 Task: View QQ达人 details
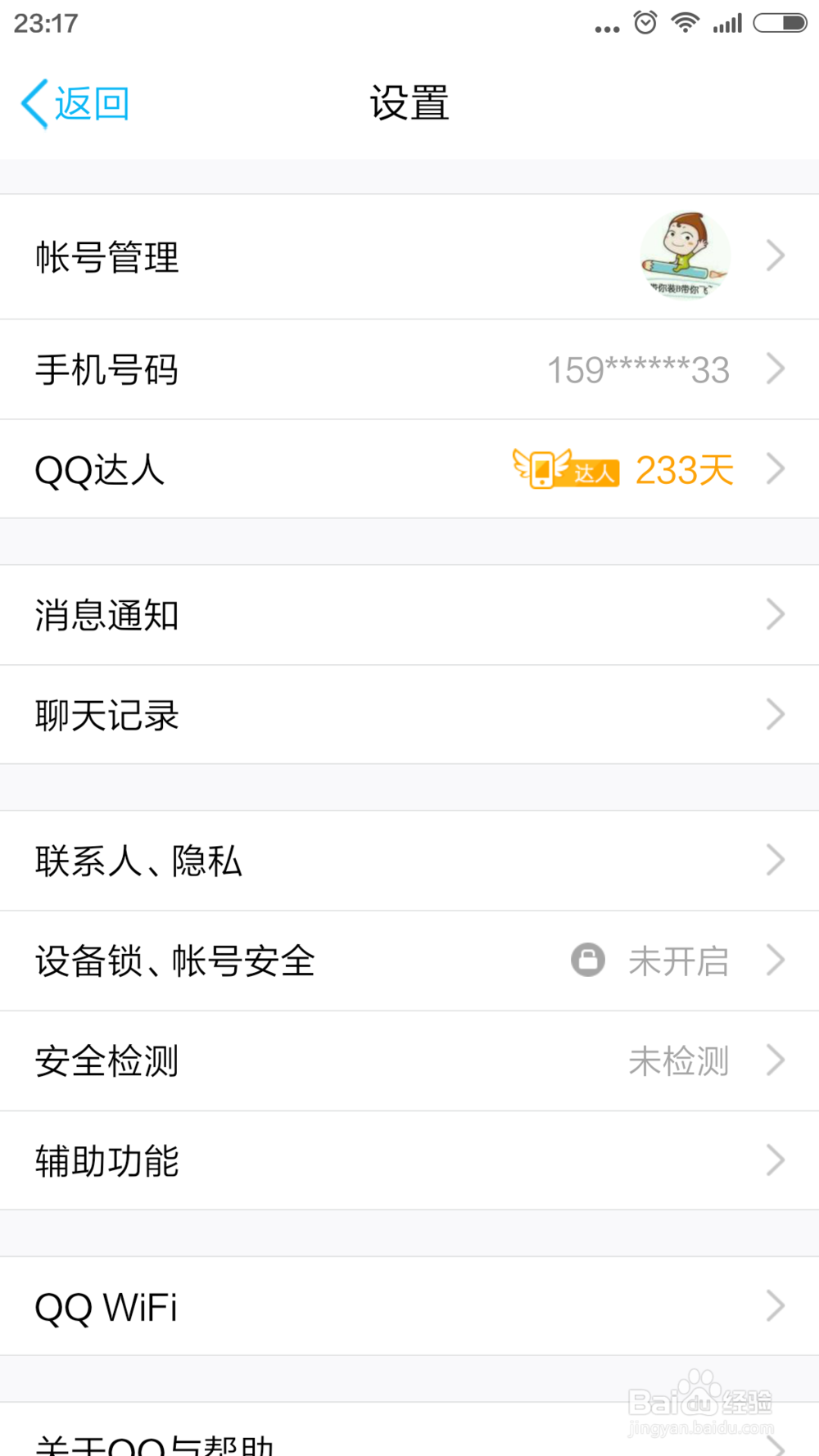coord(409,469)
